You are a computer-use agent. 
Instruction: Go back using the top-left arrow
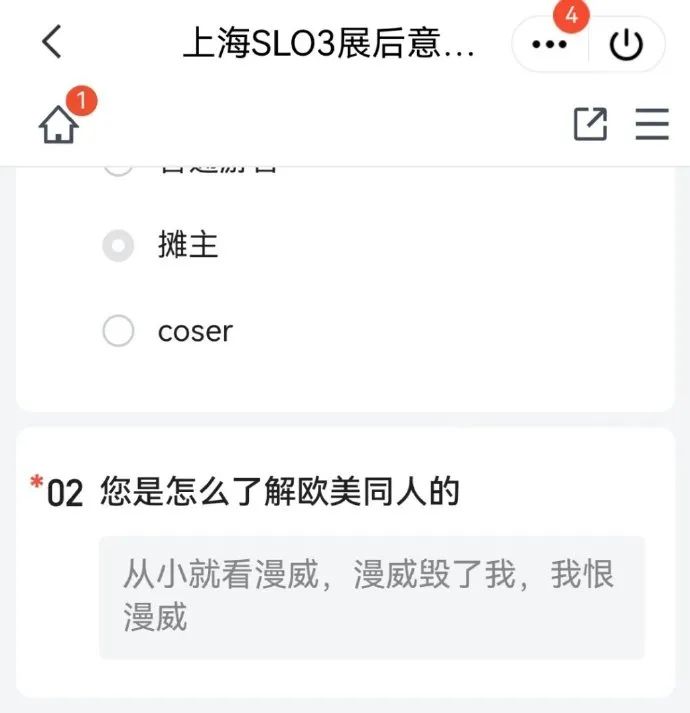[52, 42]
